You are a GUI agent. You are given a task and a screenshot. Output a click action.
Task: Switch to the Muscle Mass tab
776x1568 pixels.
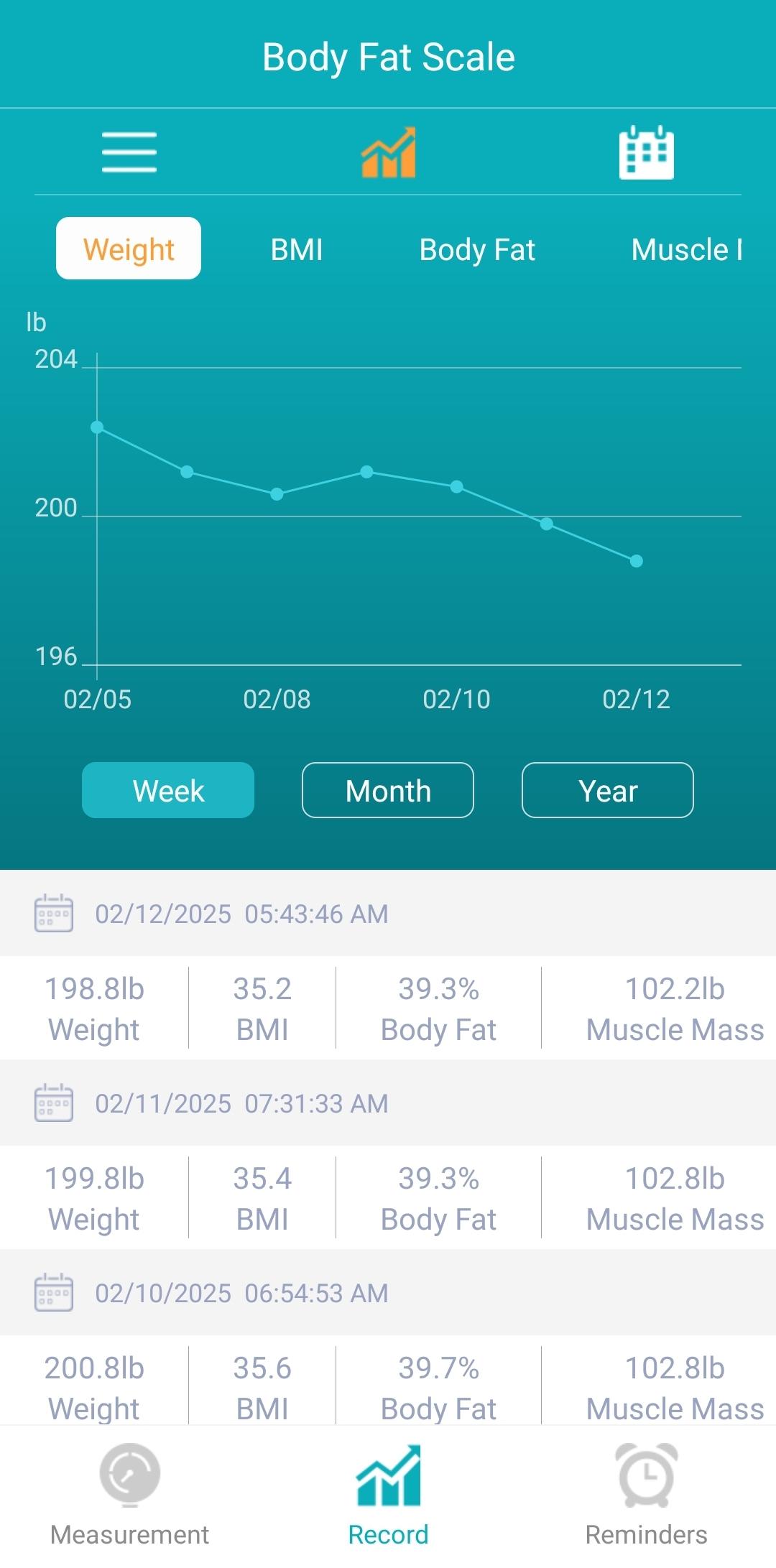686,250
